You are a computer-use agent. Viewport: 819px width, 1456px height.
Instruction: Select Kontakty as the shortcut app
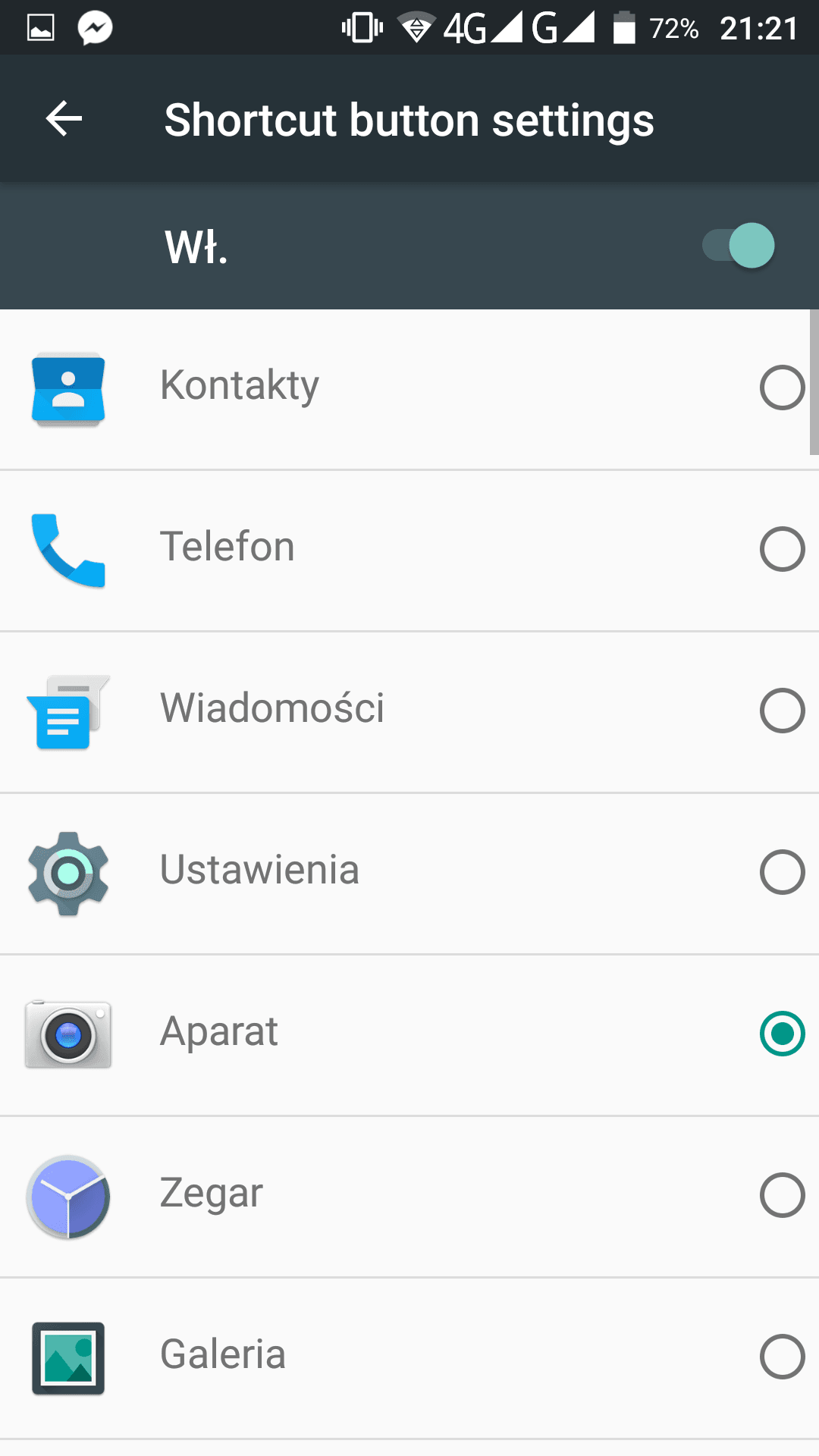781,388
